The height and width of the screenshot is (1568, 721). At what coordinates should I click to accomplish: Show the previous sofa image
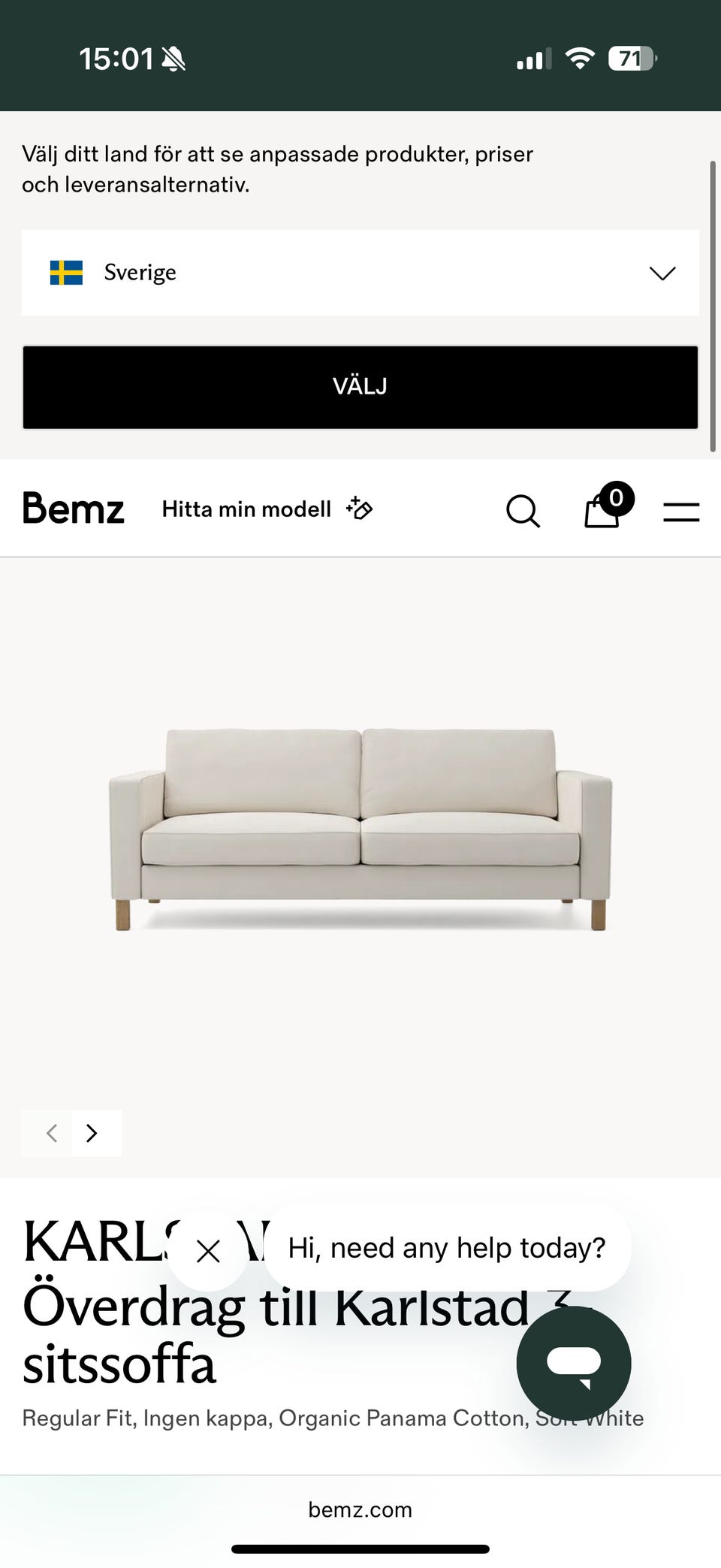pos(50,1133)
